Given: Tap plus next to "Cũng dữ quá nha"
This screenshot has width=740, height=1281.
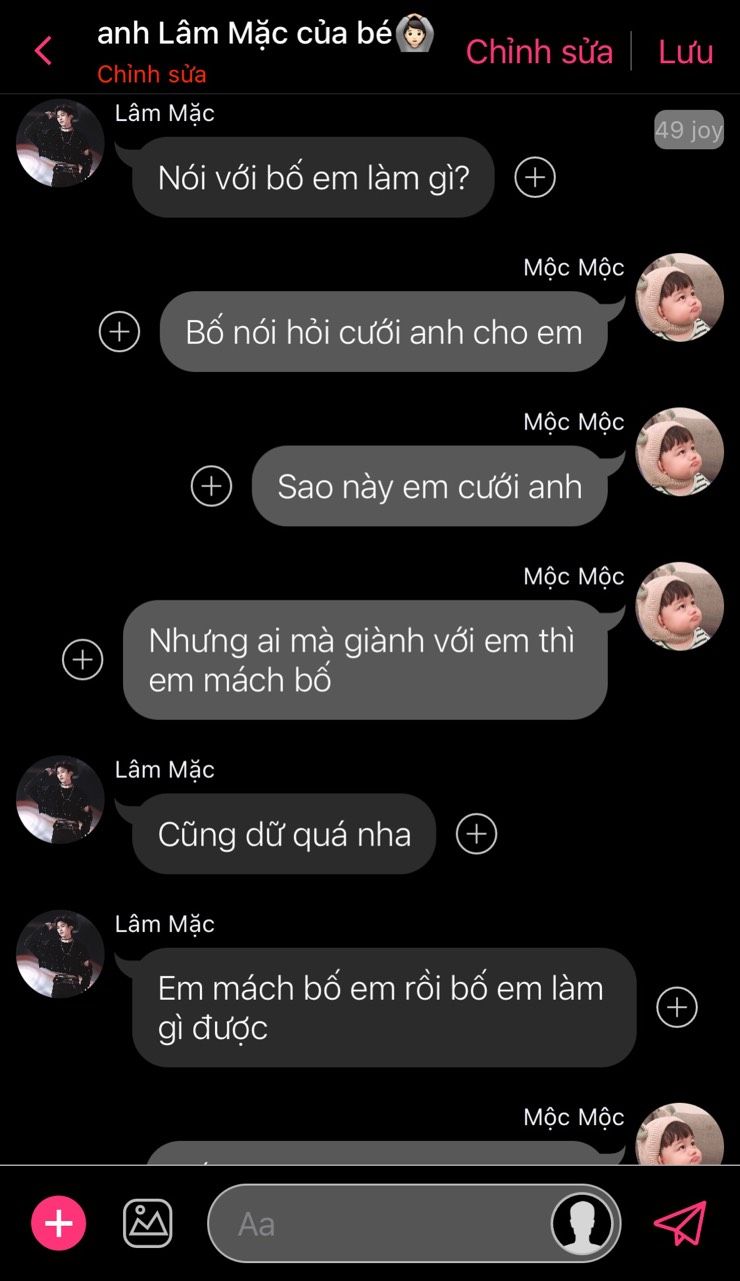Looking at the screenshot, I should 476,834.
